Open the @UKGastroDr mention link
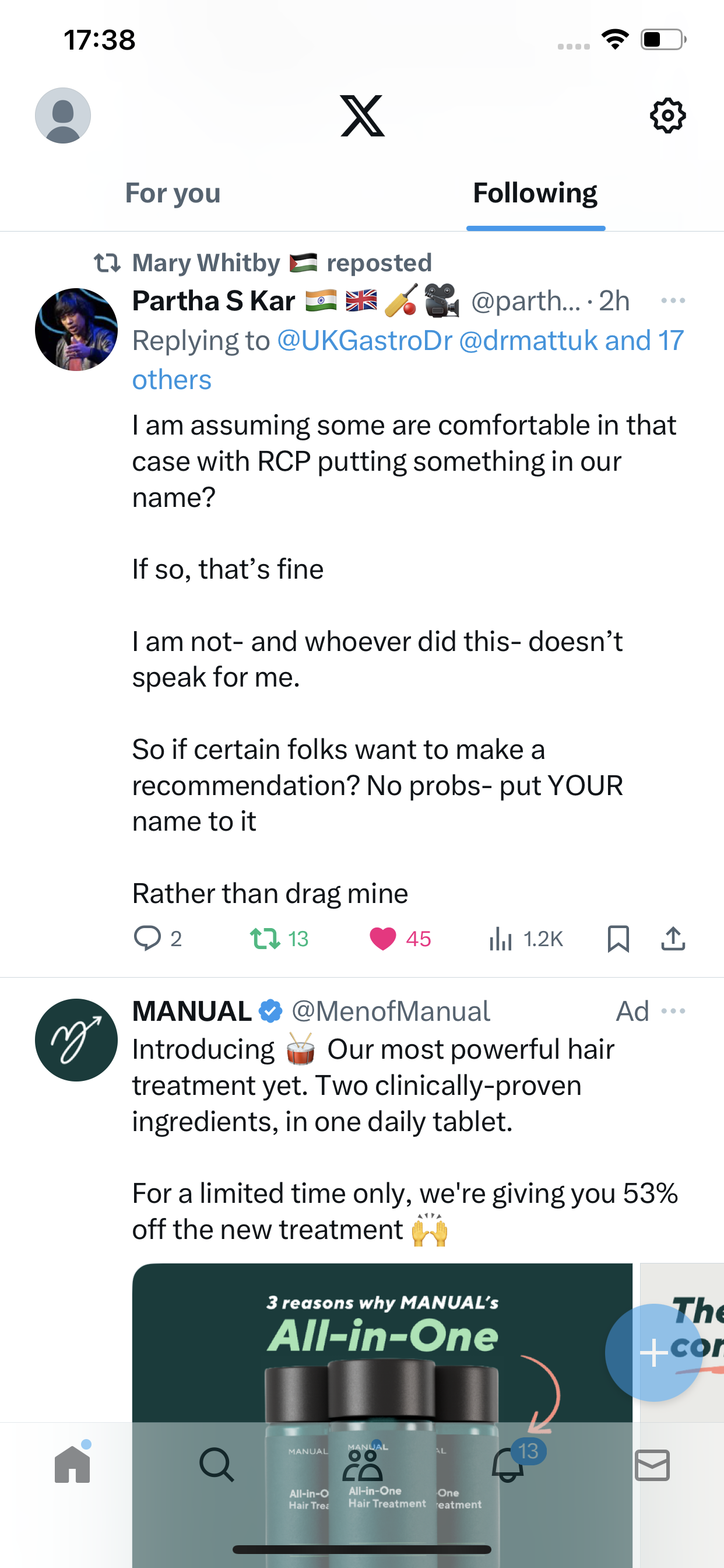724x1568 pixels. tap(364, 340)
